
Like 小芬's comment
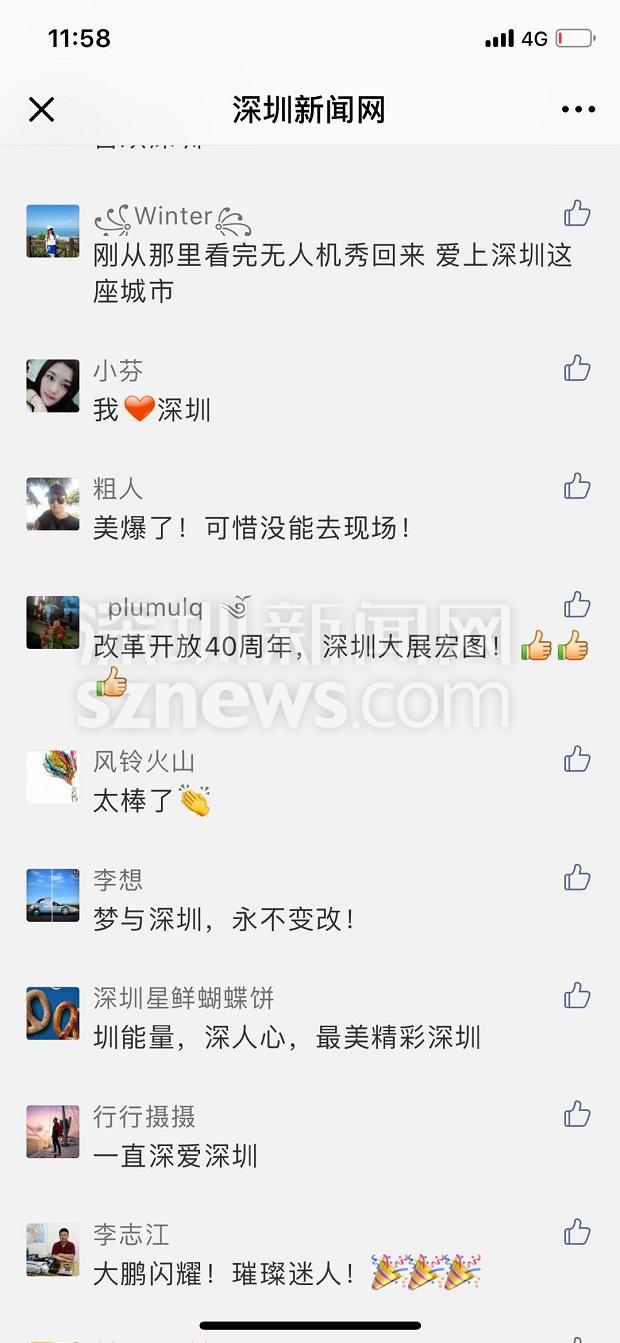coord(577,368)
